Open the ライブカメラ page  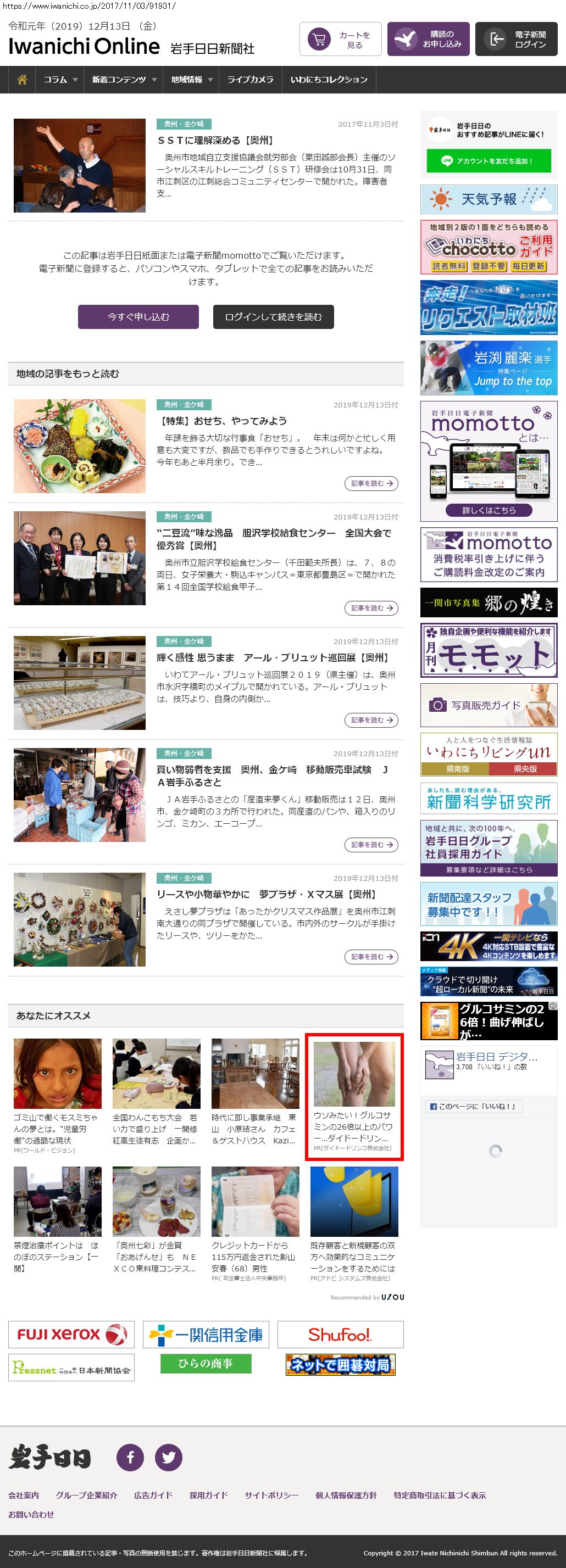pos(250,80)
